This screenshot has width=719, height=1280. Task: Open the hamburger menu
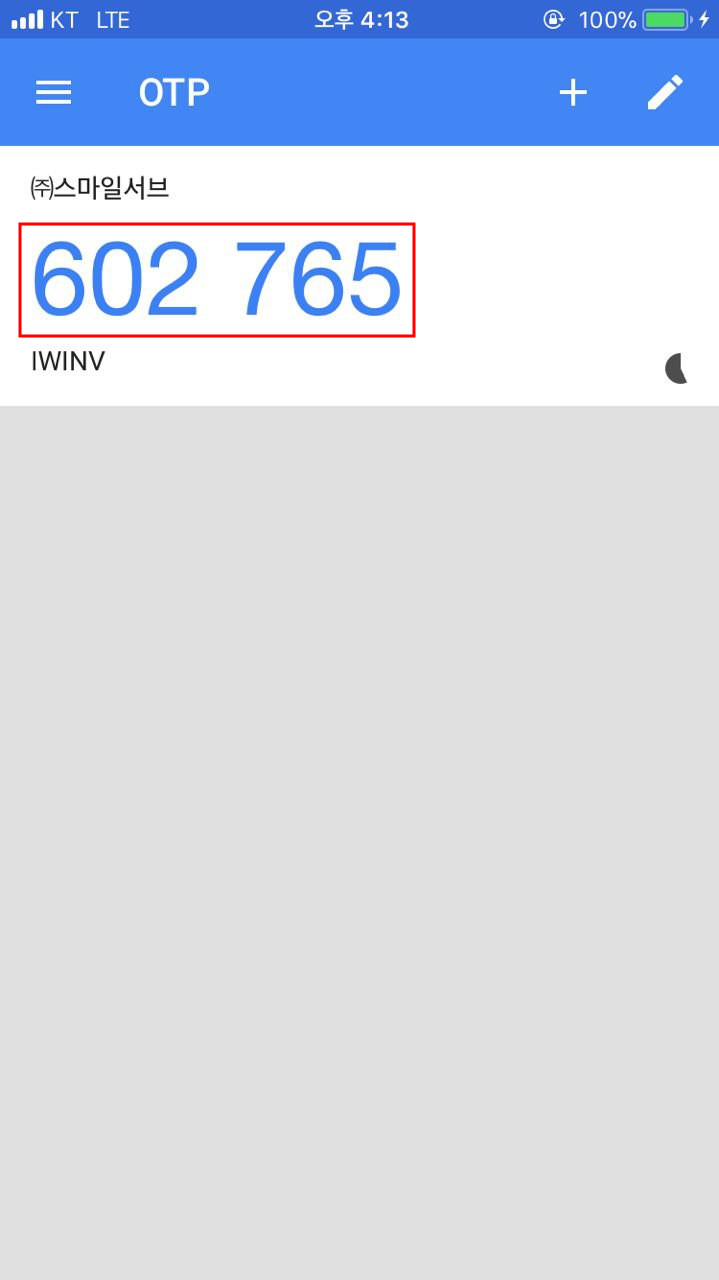tap(53, 93)
